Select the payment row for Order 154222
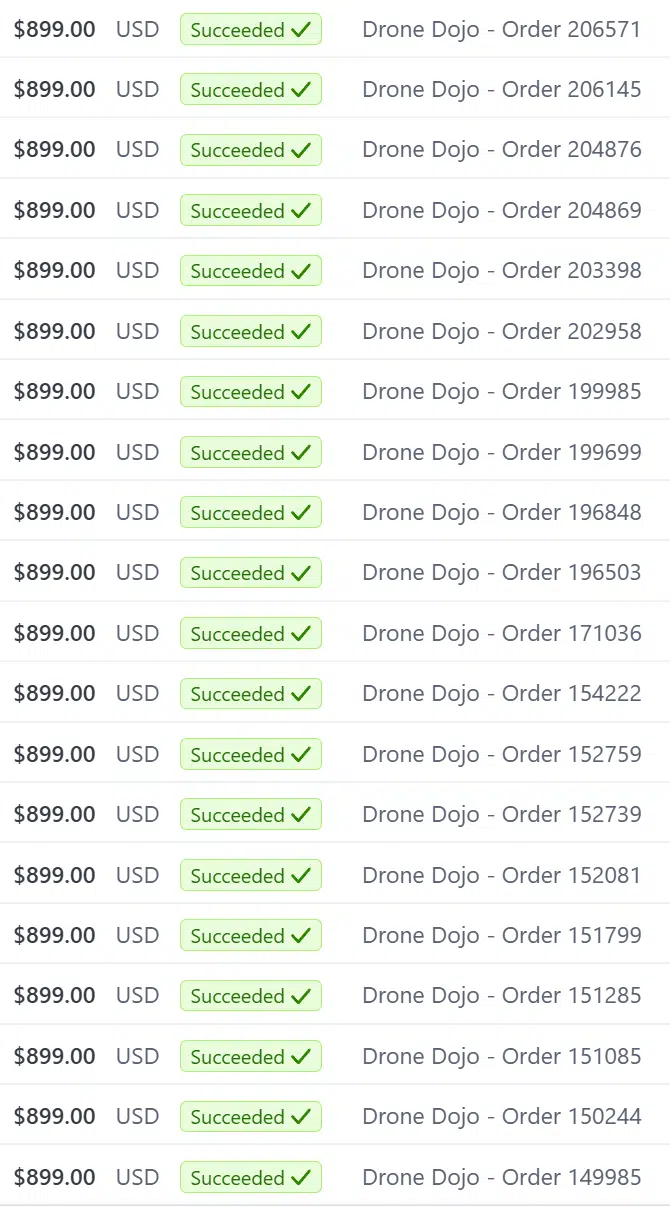Screen dimensions: 670x1207 tap(335, 693)
